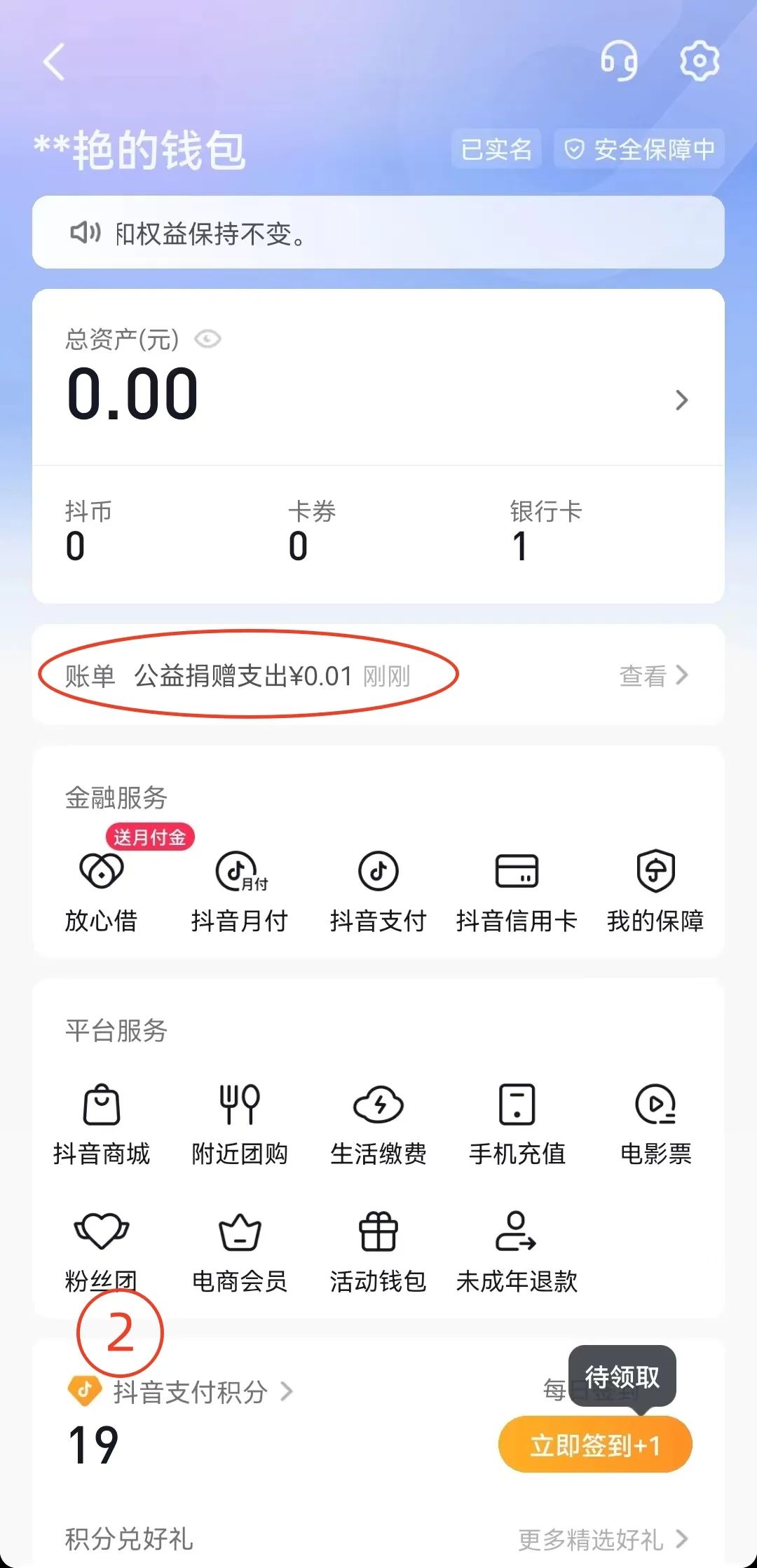The width and height of the screenshot is (757, 1568).
Task: Open 电影票
Action: [x=655, y=1125]
